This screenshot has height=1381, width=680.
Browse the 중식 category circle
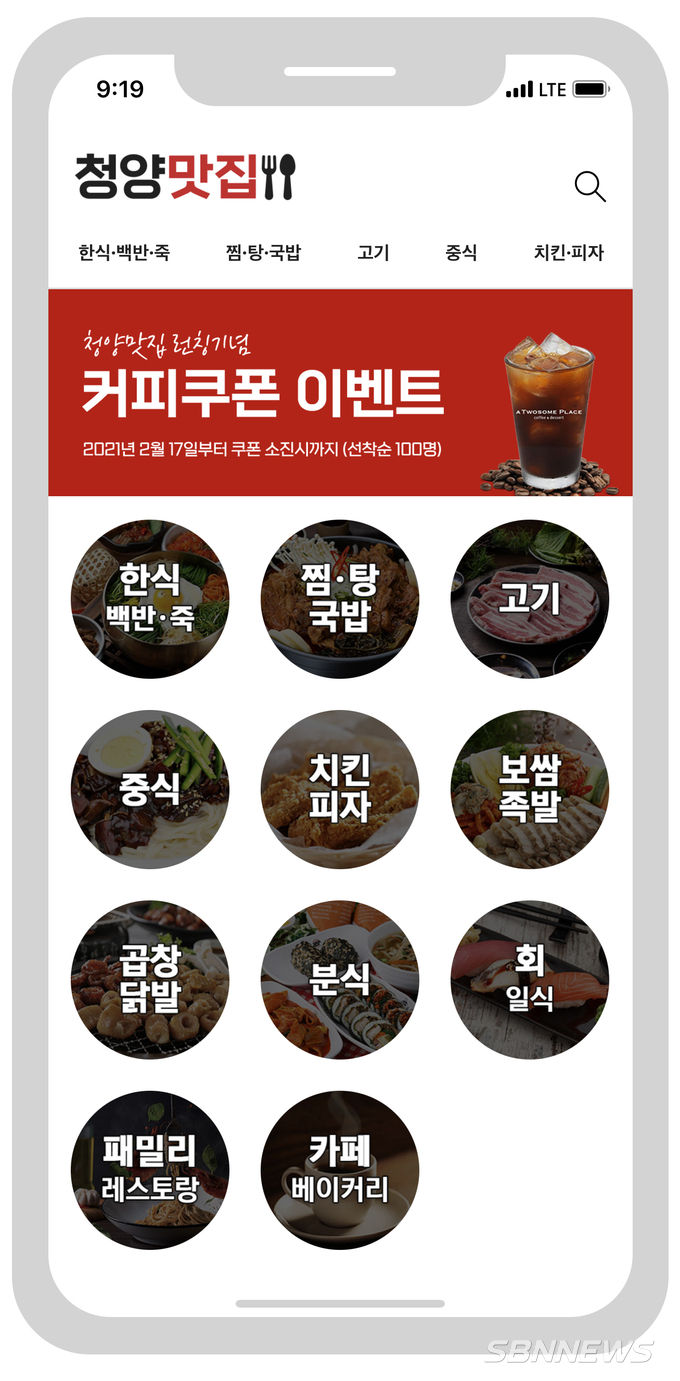click(x=150, y=789)
